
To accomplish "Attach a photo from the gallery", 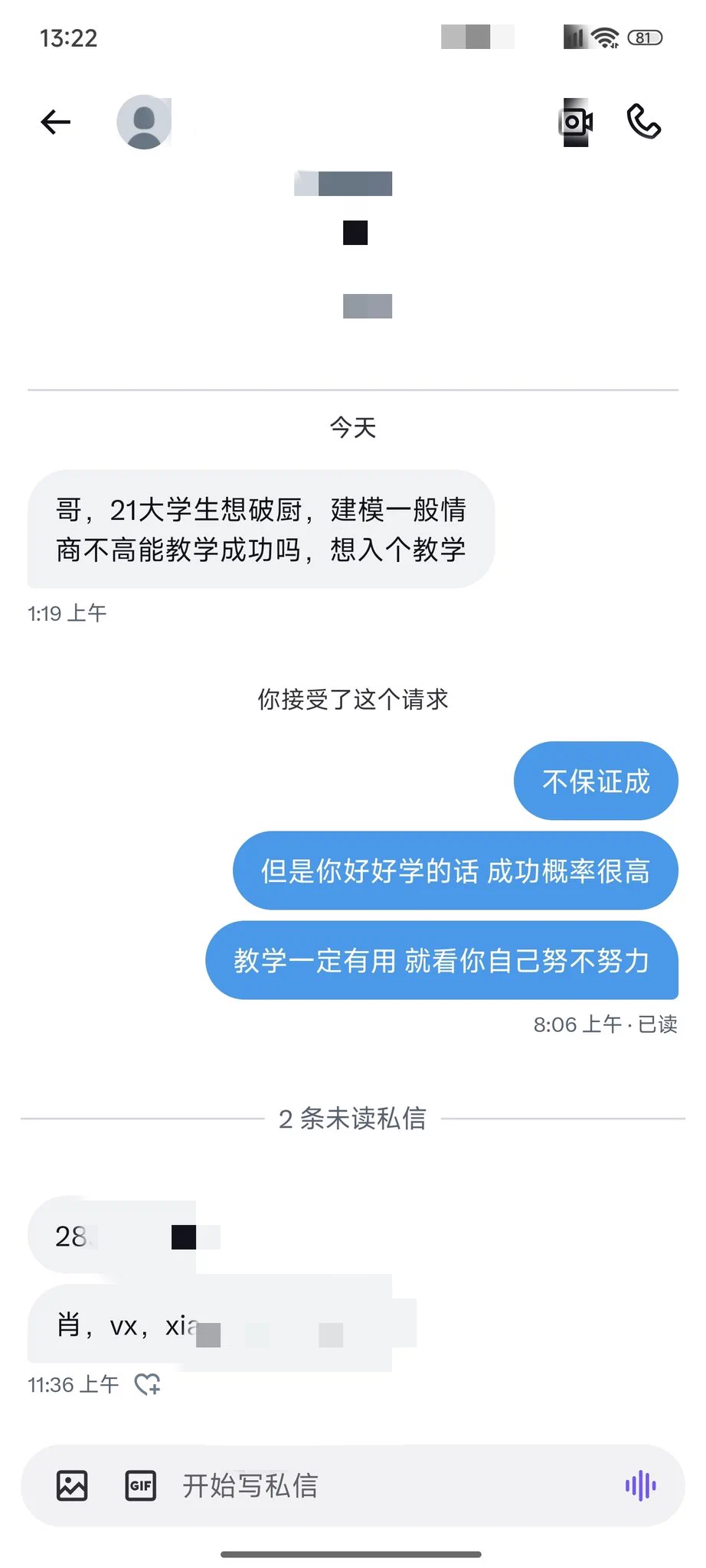I will tap(72, 1485).
